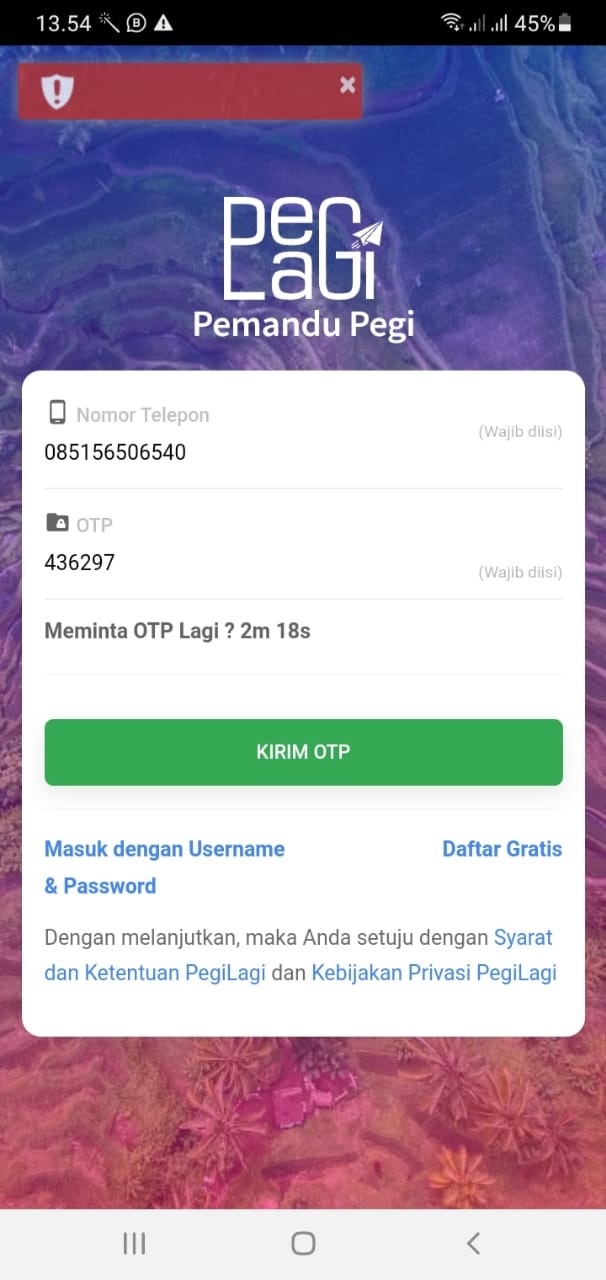Screen dimensions: 606x1280
Task: Open Masuk dengan Username & Password
Action: click(164, 850)
